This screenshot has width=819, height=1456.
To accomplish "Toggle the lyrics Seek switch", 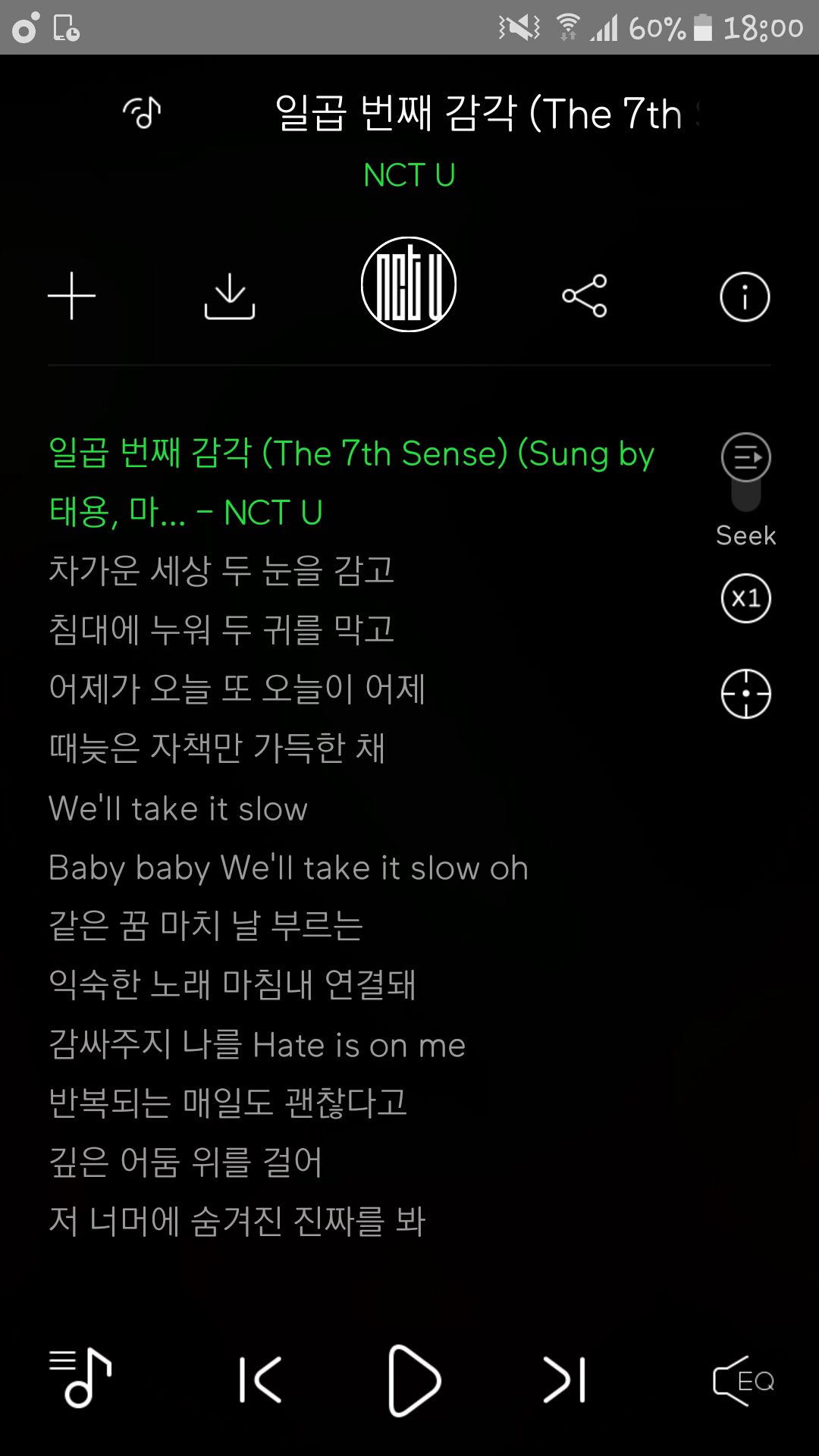I will point(746,472).
